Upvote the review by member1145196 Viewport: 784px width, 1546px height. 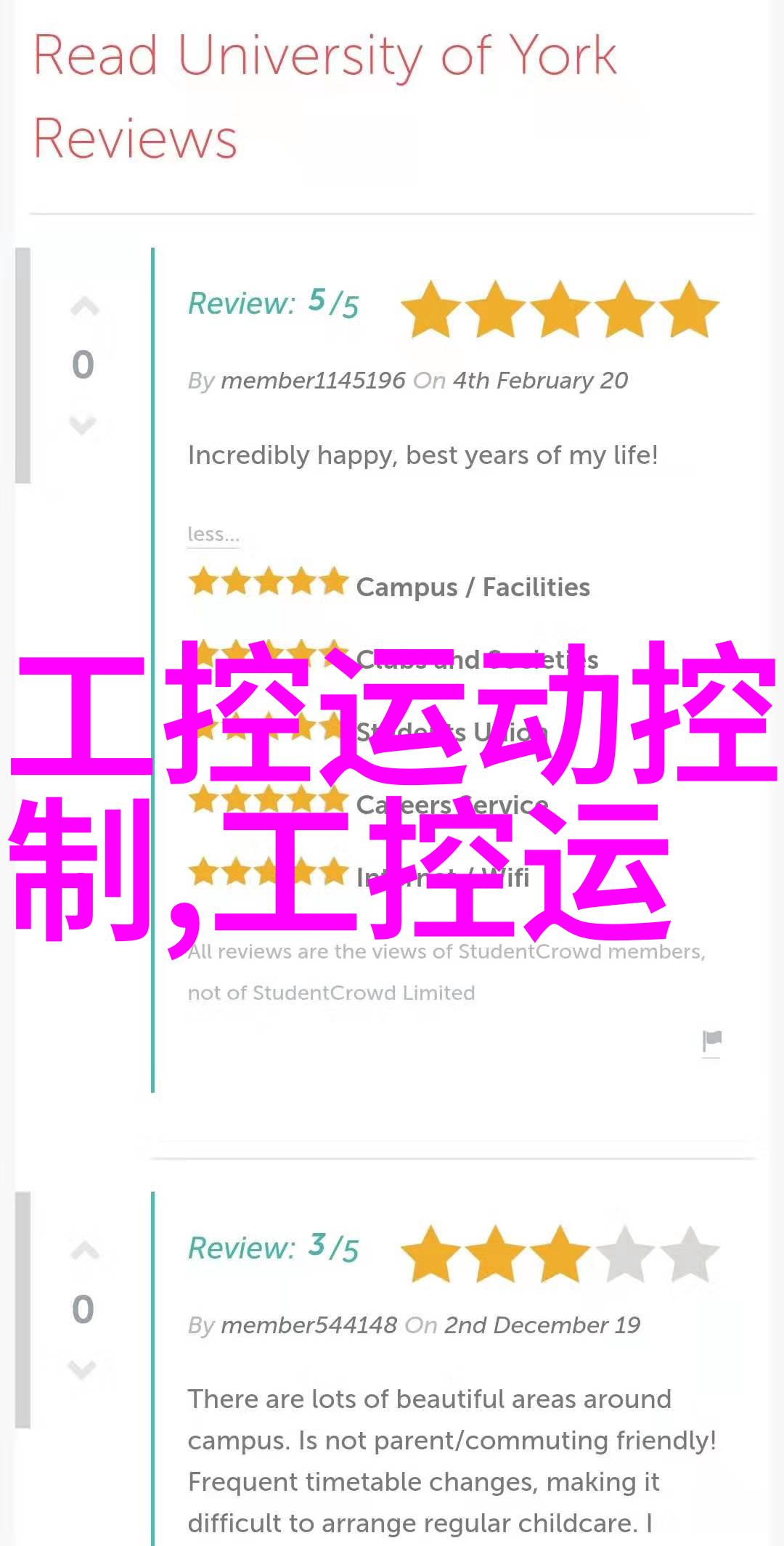[x=84, y=308]
